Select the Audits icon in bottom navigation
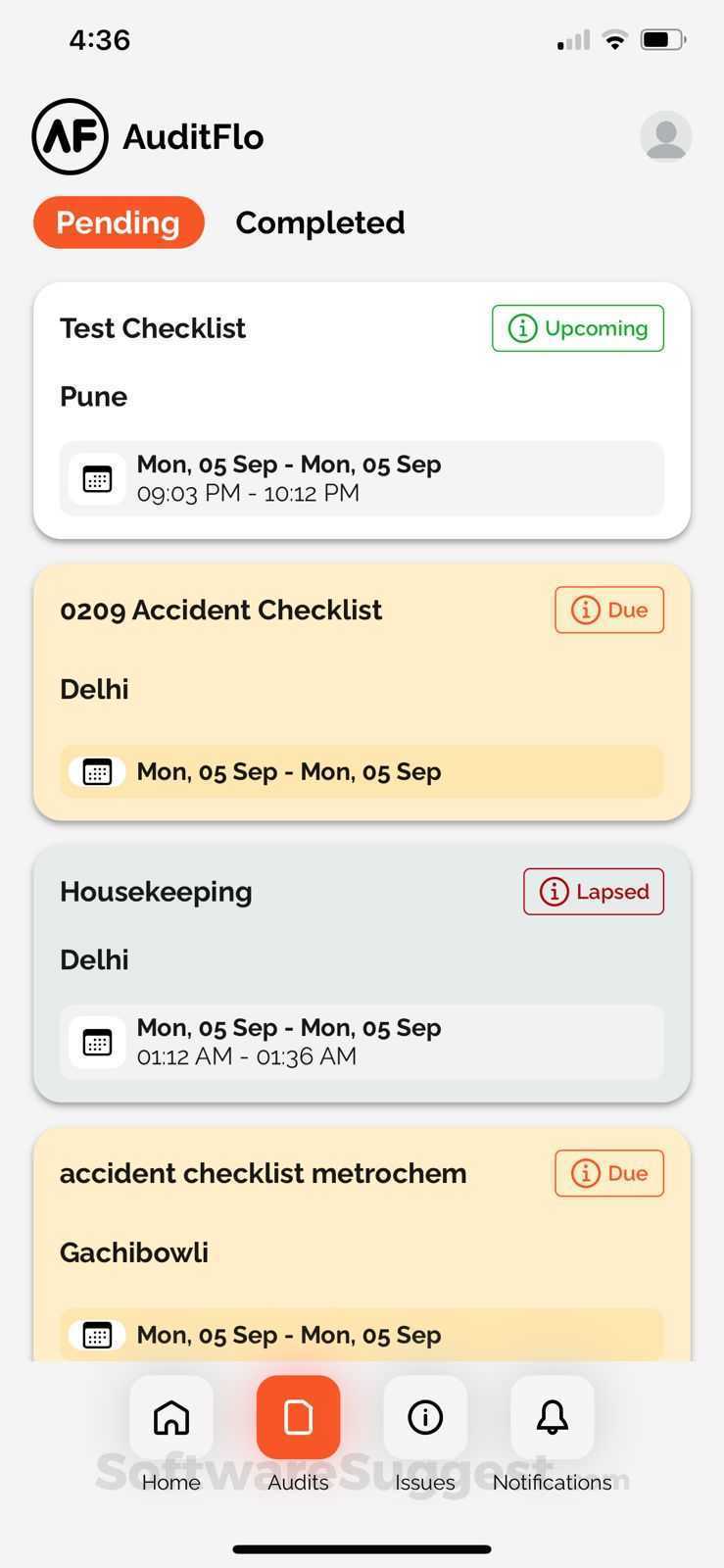 [297, 1416]
